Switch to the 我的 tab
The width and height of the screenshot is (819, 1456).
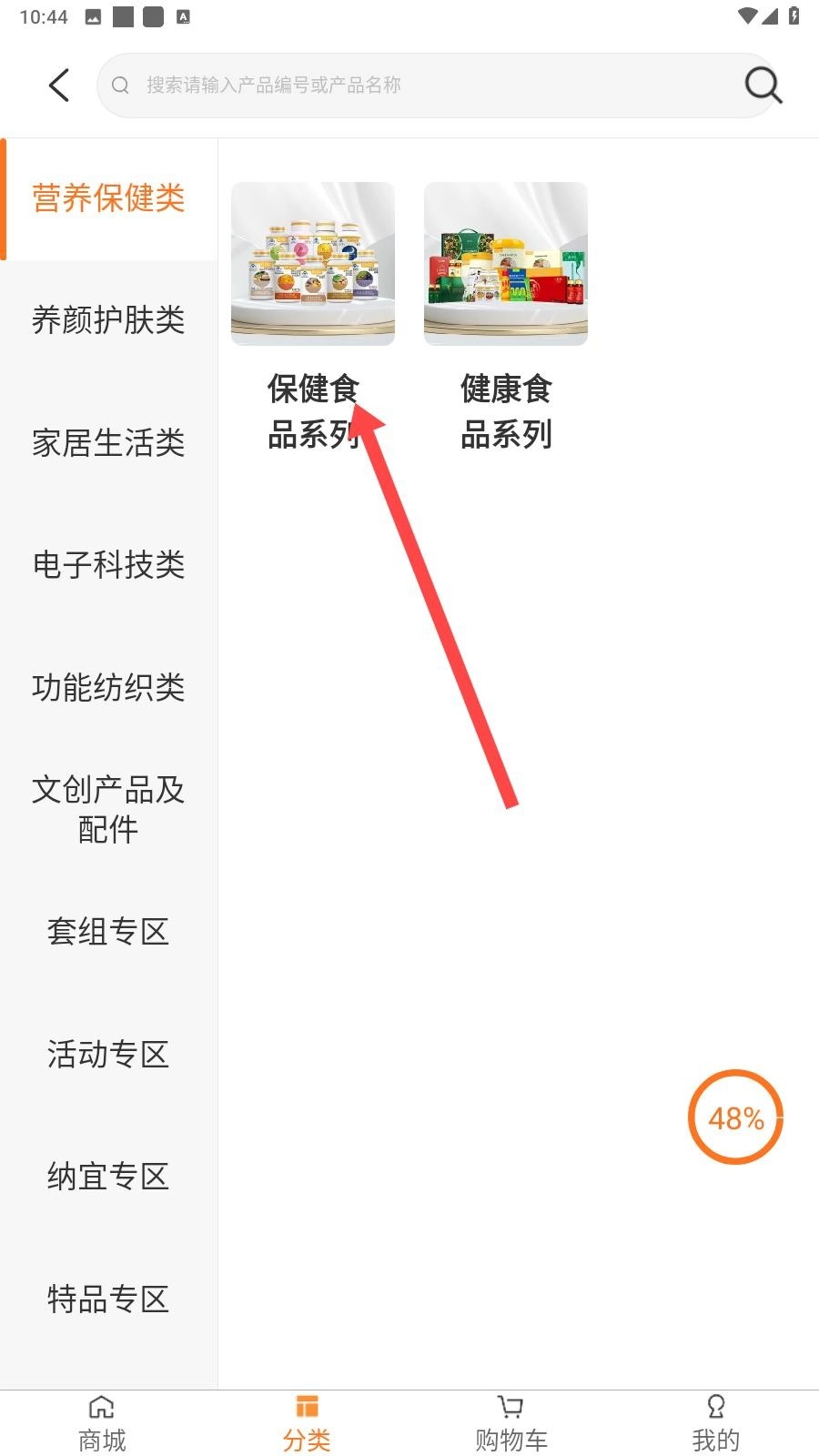pyautogui.click(x=716, y=1424)
